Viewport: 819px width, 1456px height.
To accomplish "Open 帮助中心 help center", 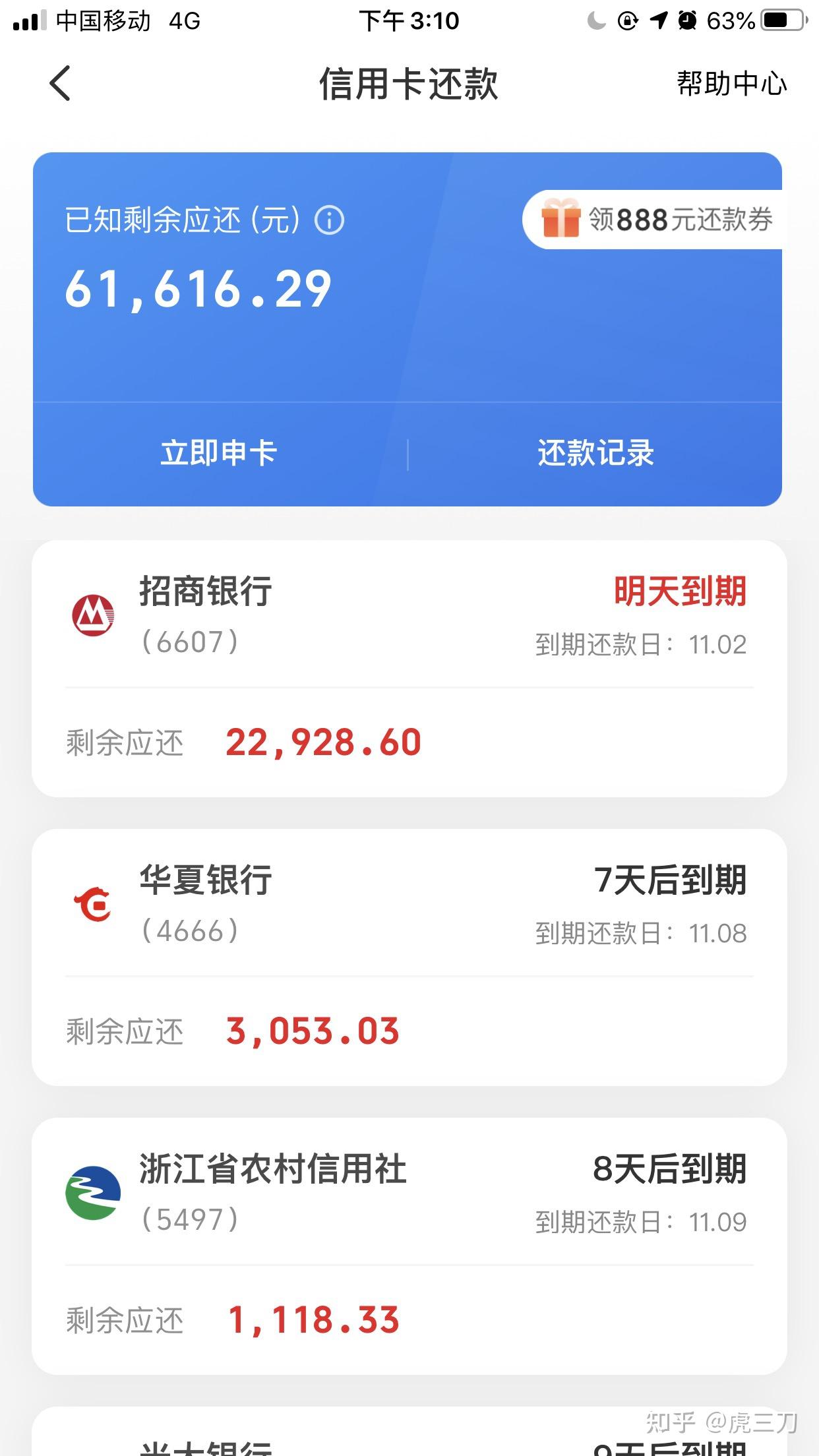I will tap(731, 84).
